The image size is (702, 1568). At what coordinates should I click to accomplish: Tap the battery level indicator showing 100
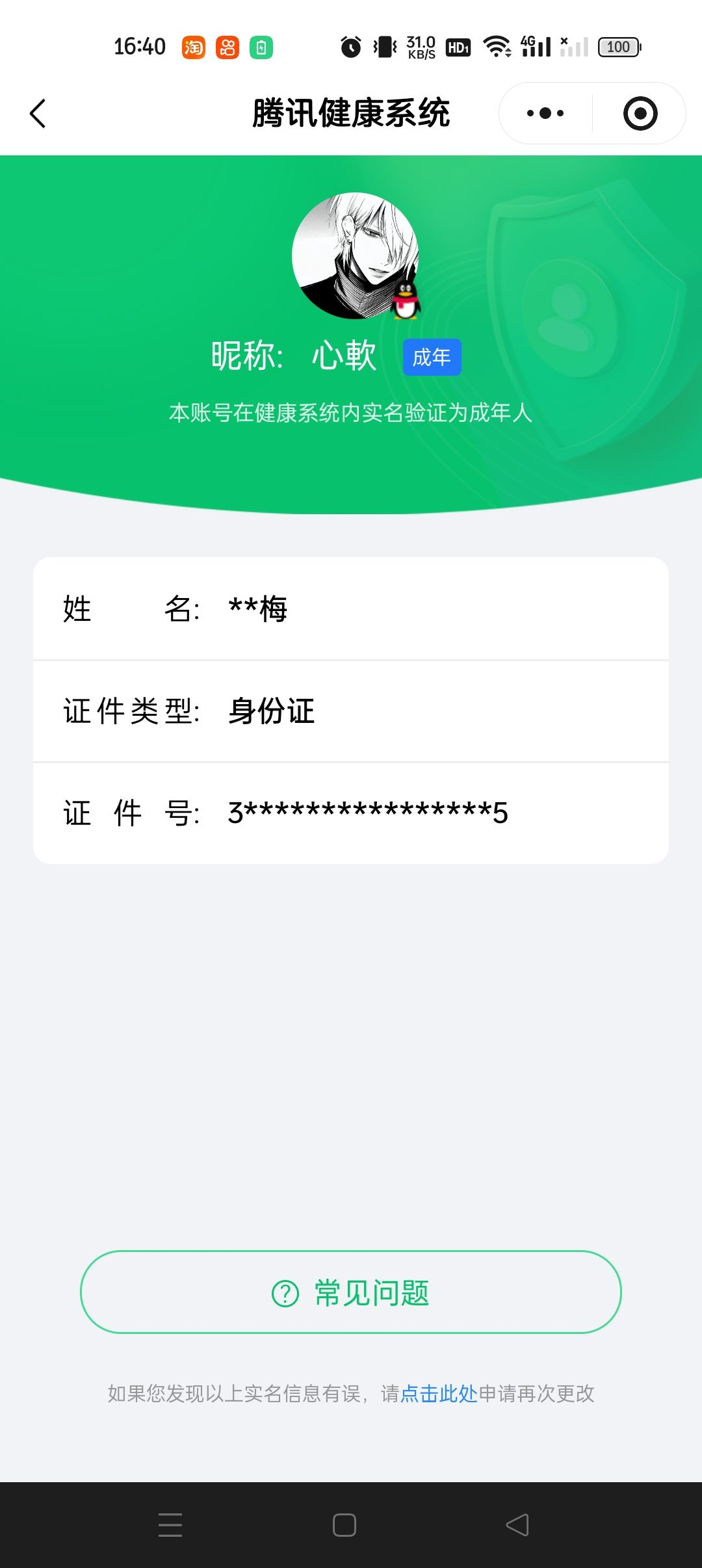(x=617, y=47)
